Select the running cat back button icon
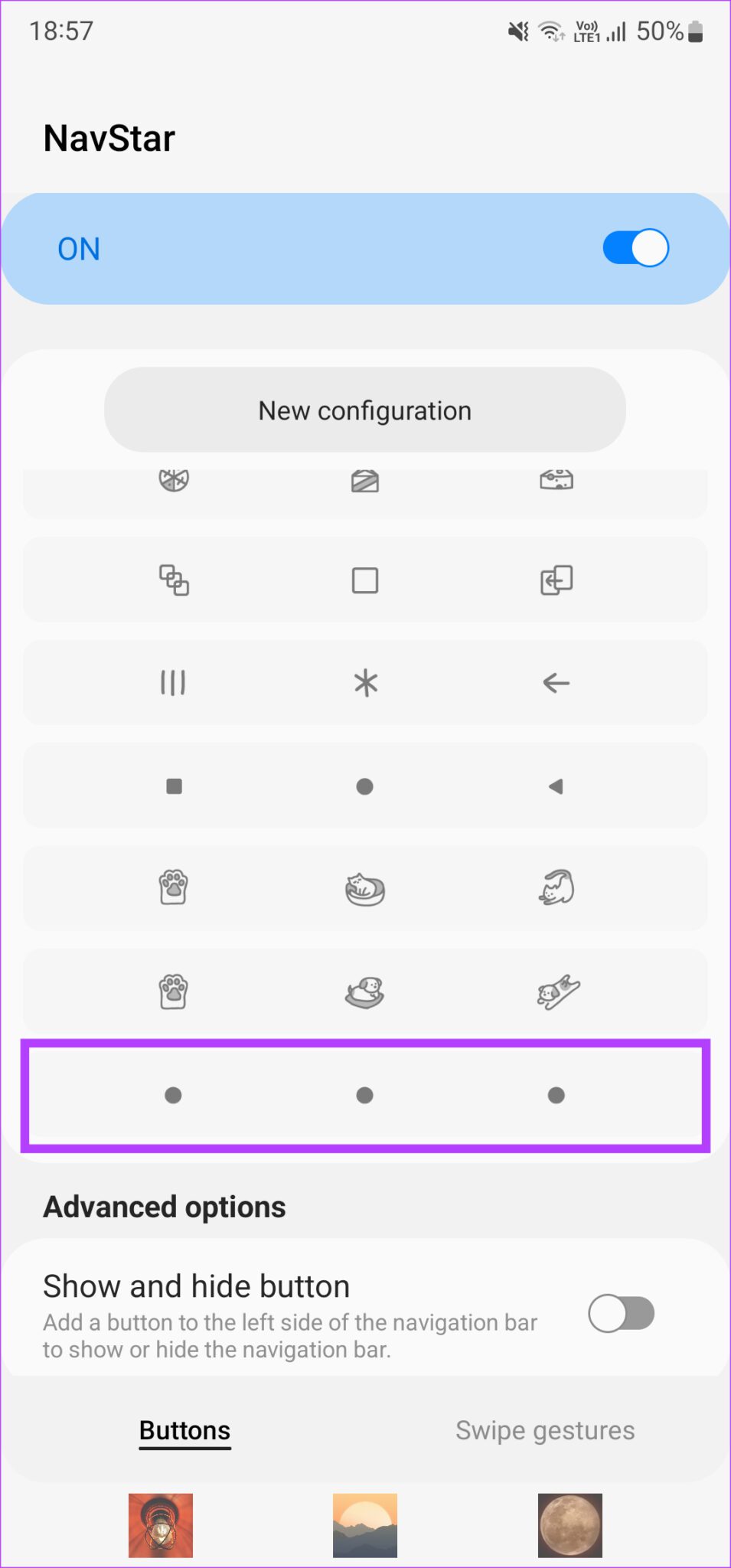The image size is (731, 1568). click(556, 991)
